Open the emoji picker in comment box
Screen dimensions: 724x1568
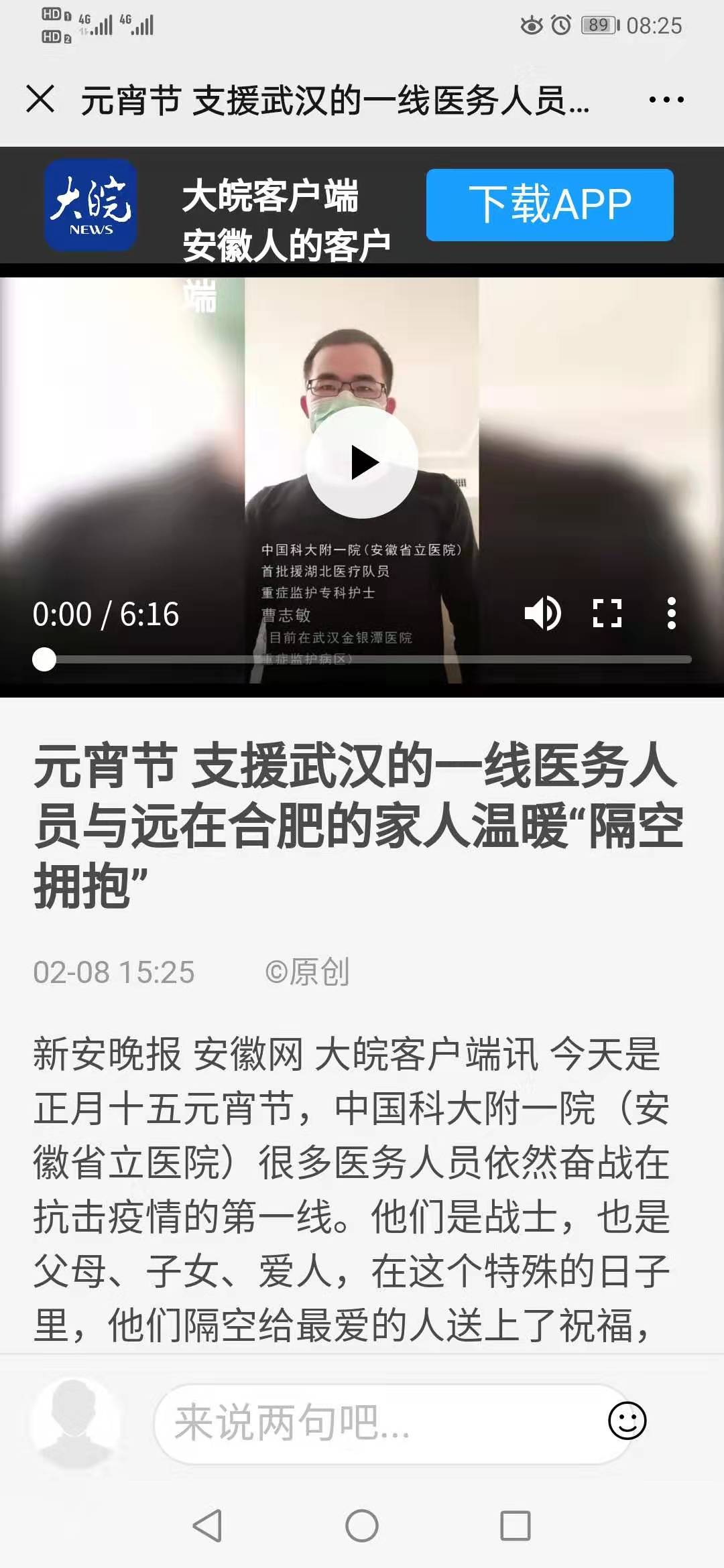(x=627, y=1421)
